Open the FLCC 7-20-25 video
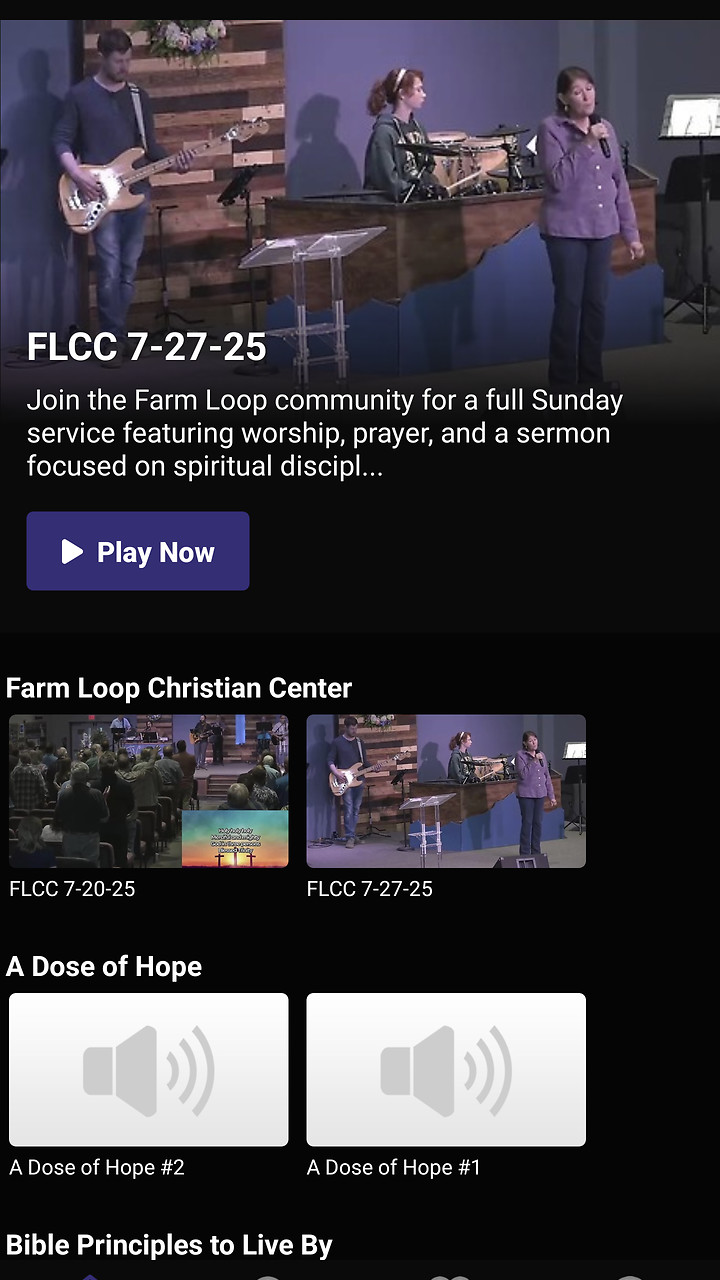 149,791
